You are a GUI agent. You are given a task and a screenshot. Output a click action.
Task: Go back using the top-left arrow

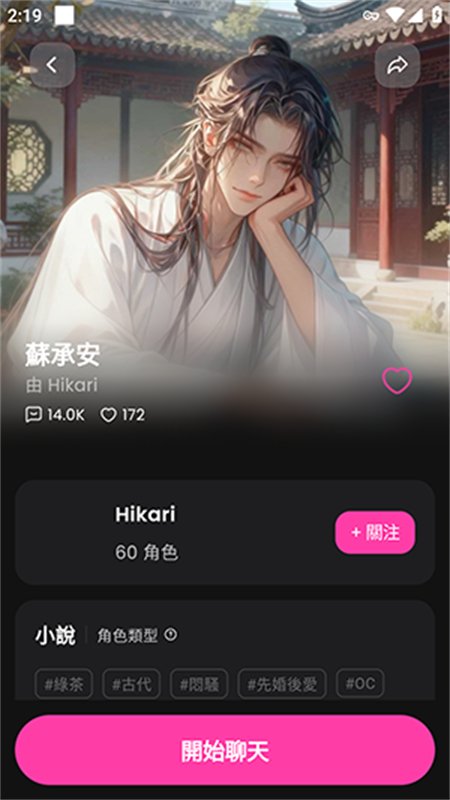[52, 65]
